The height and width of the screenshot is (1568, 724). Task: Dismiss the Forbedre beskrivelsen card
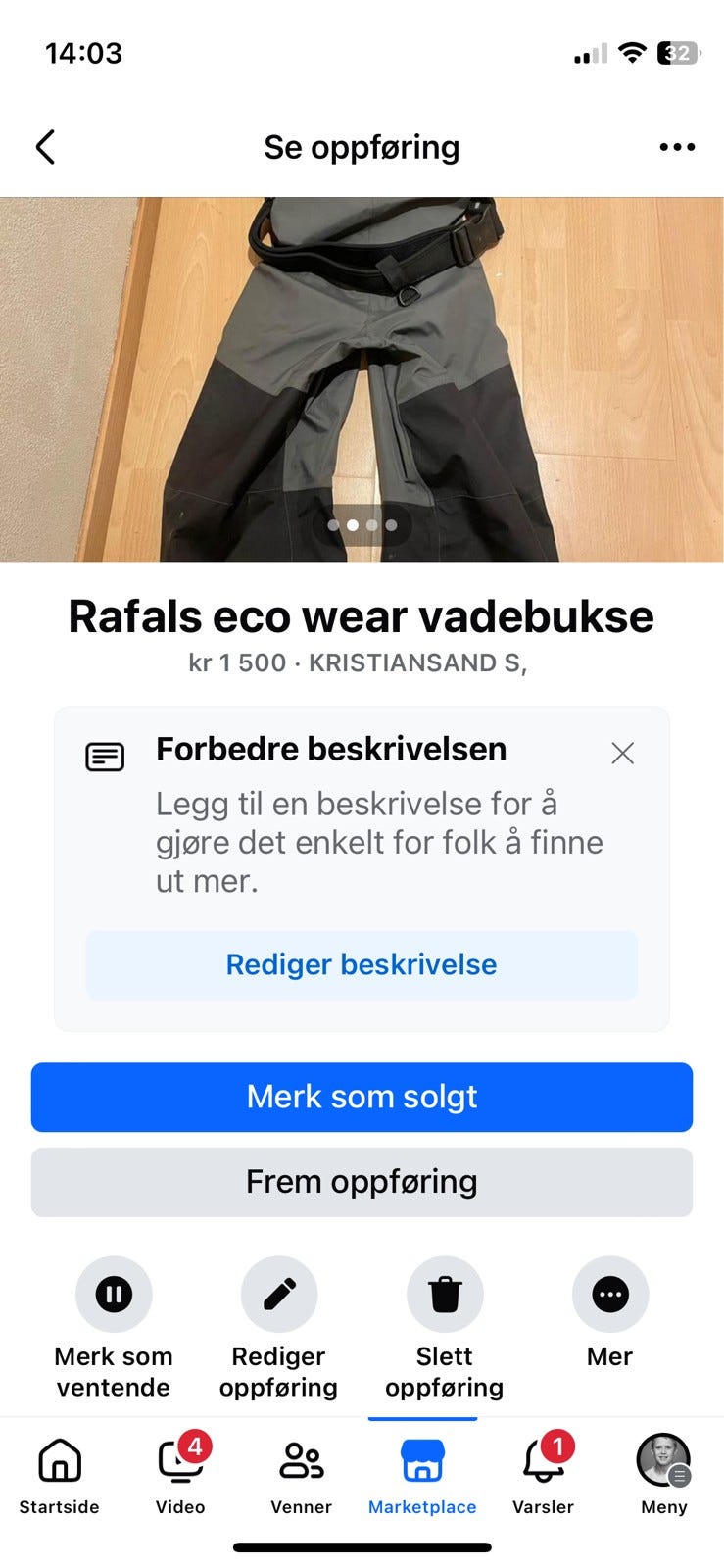click(x=622, y=753)
